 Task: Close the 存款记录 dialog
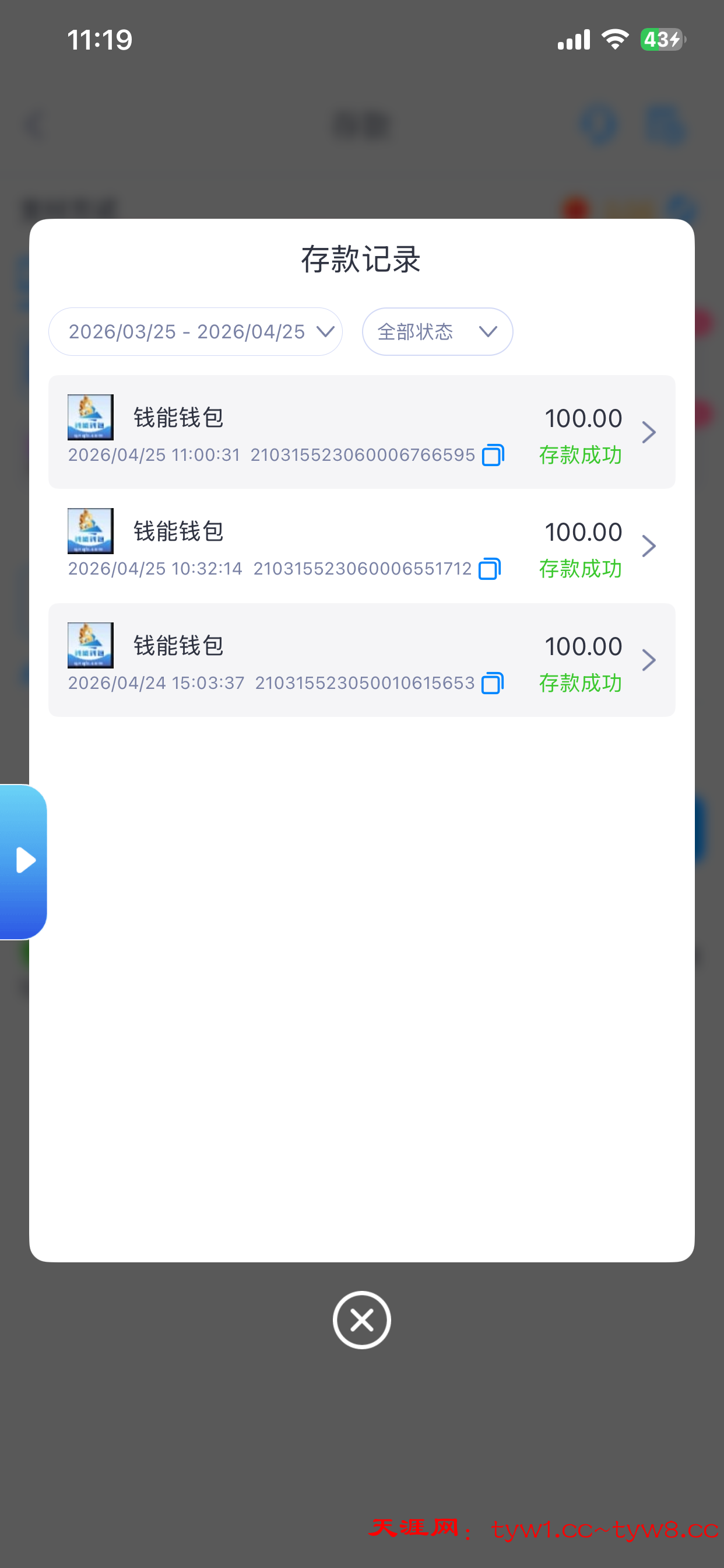tap(361, 1319)
